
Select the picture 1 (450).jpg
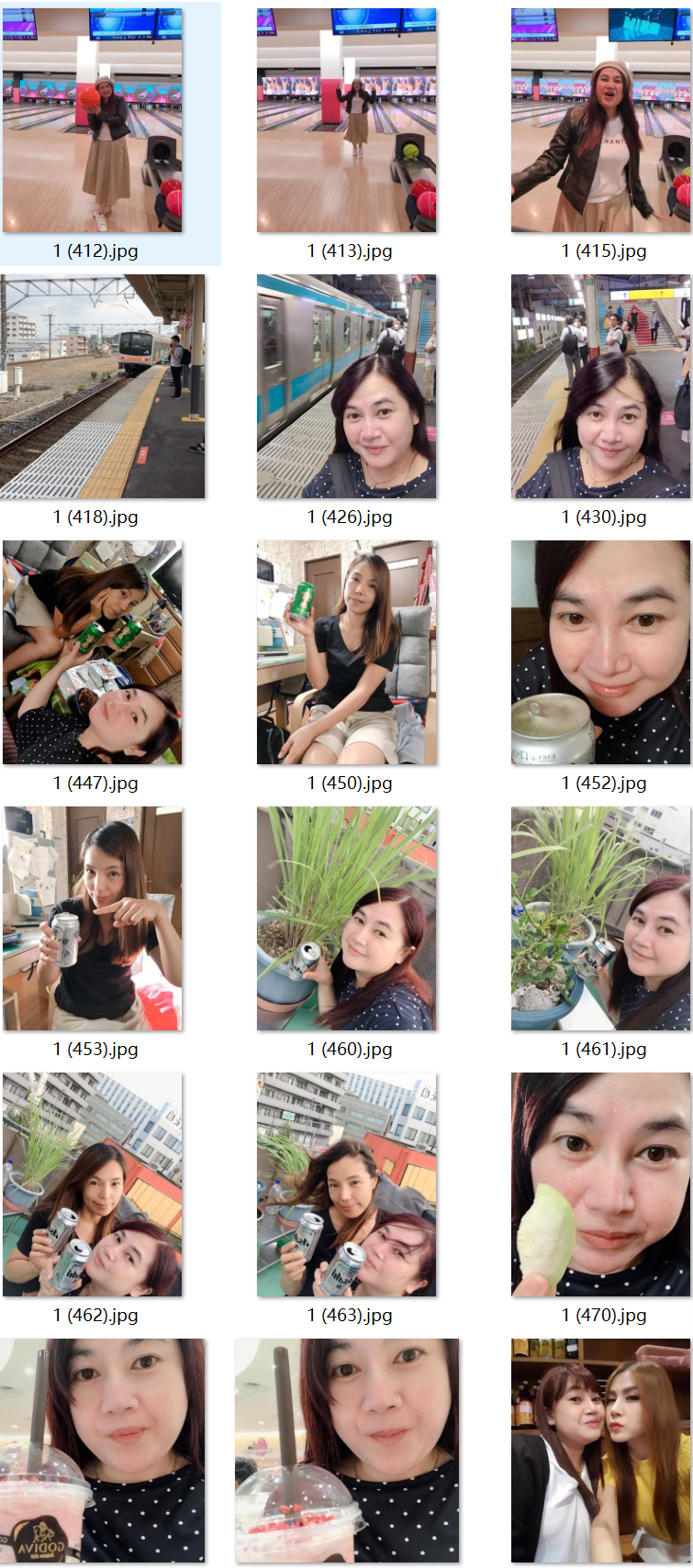347,652
